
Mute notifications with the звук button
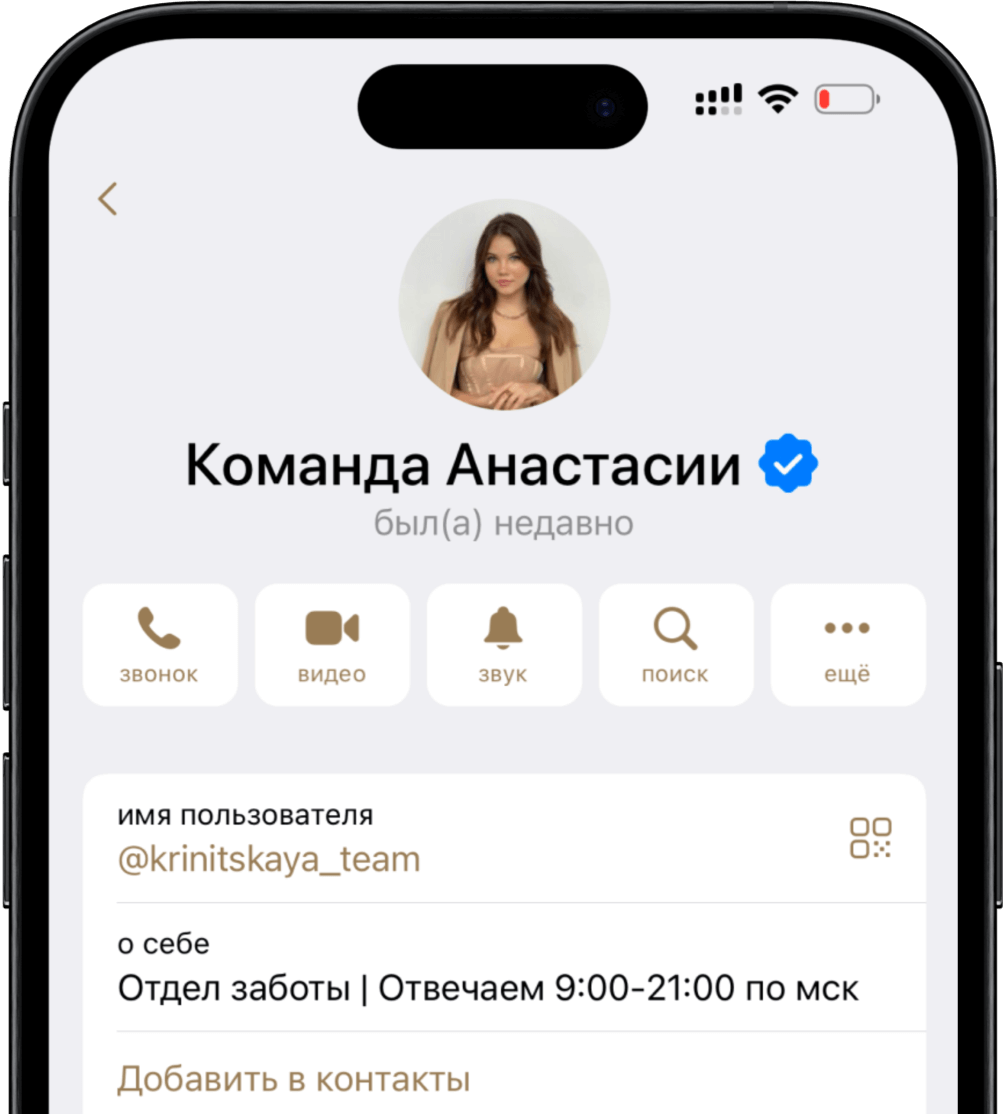coord(504,645)
